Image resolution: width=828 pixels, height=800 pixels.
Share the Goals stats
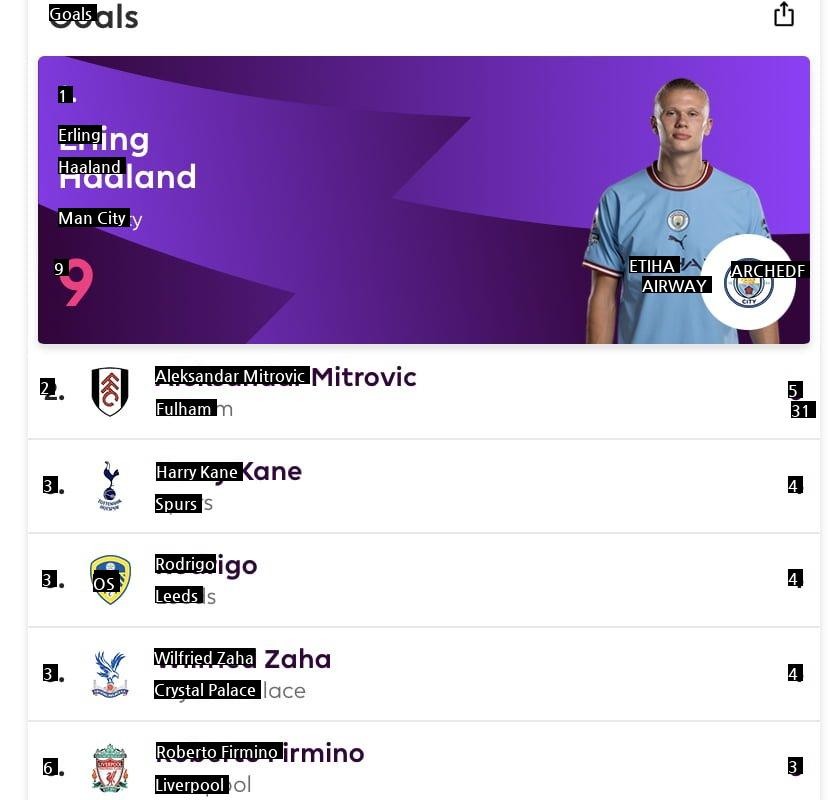pyautogui.click(x=784, y=15)
